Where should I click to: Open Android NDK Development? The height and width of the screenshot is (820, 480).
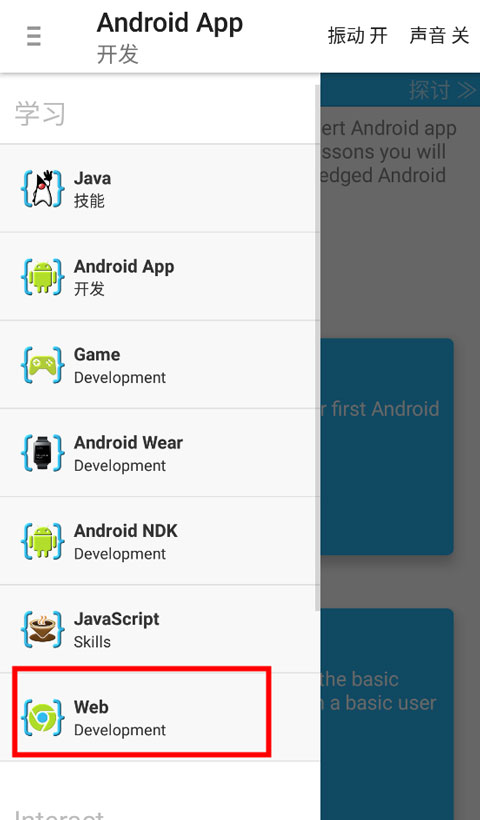pos(158,541)
